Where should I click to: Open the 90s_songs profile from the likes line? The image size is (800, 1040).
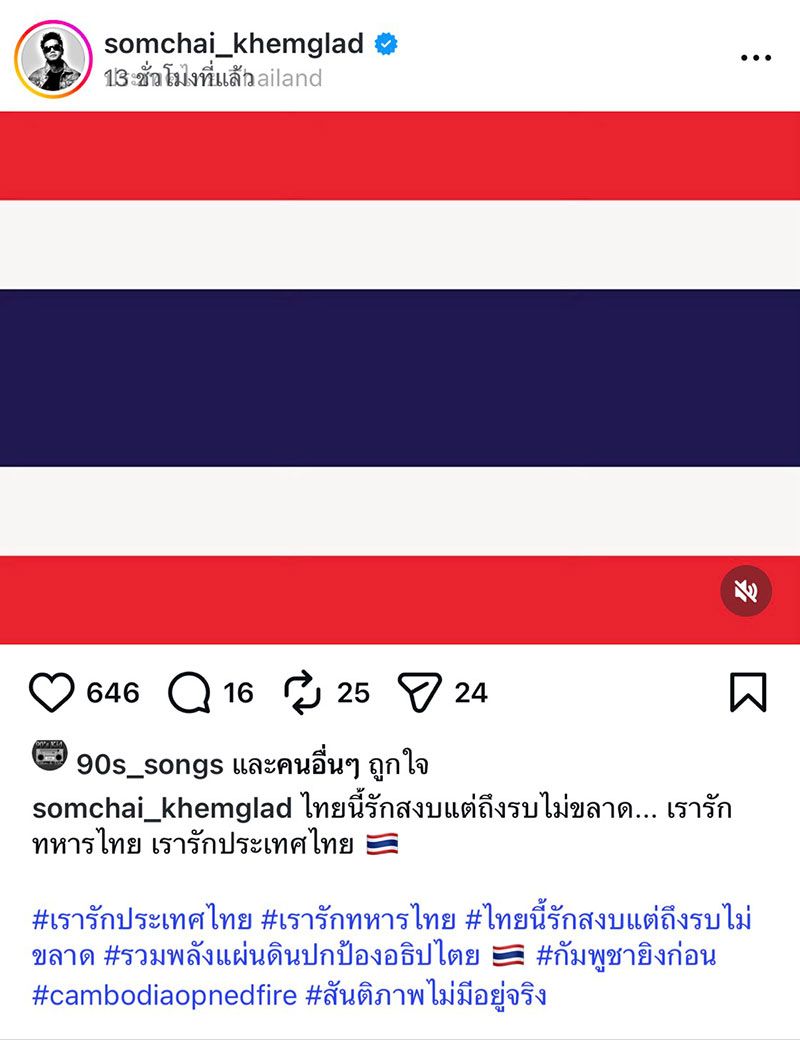tap(149, 766)
